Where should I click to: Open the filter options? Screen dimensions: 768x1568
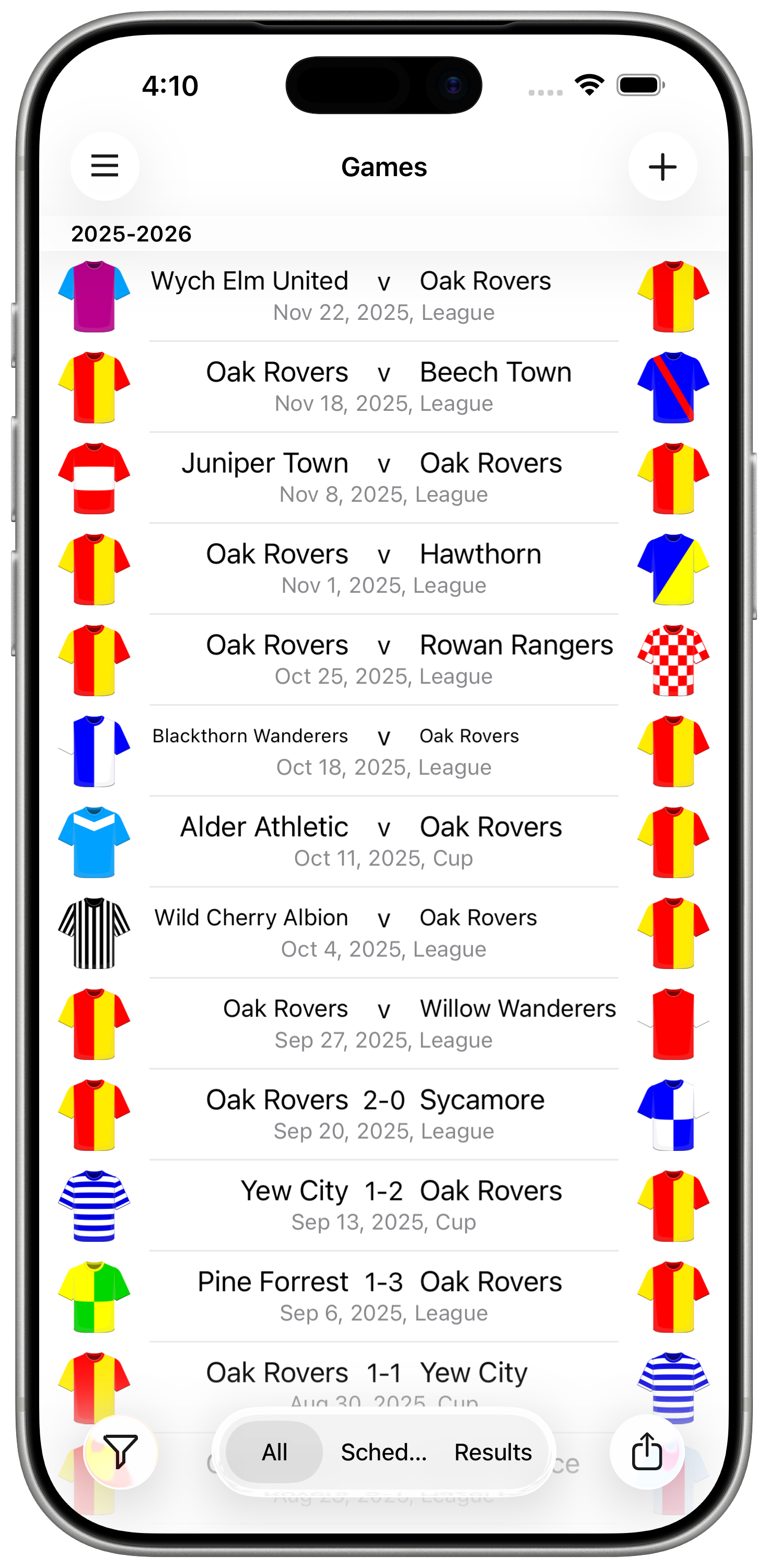point(120,1451)
